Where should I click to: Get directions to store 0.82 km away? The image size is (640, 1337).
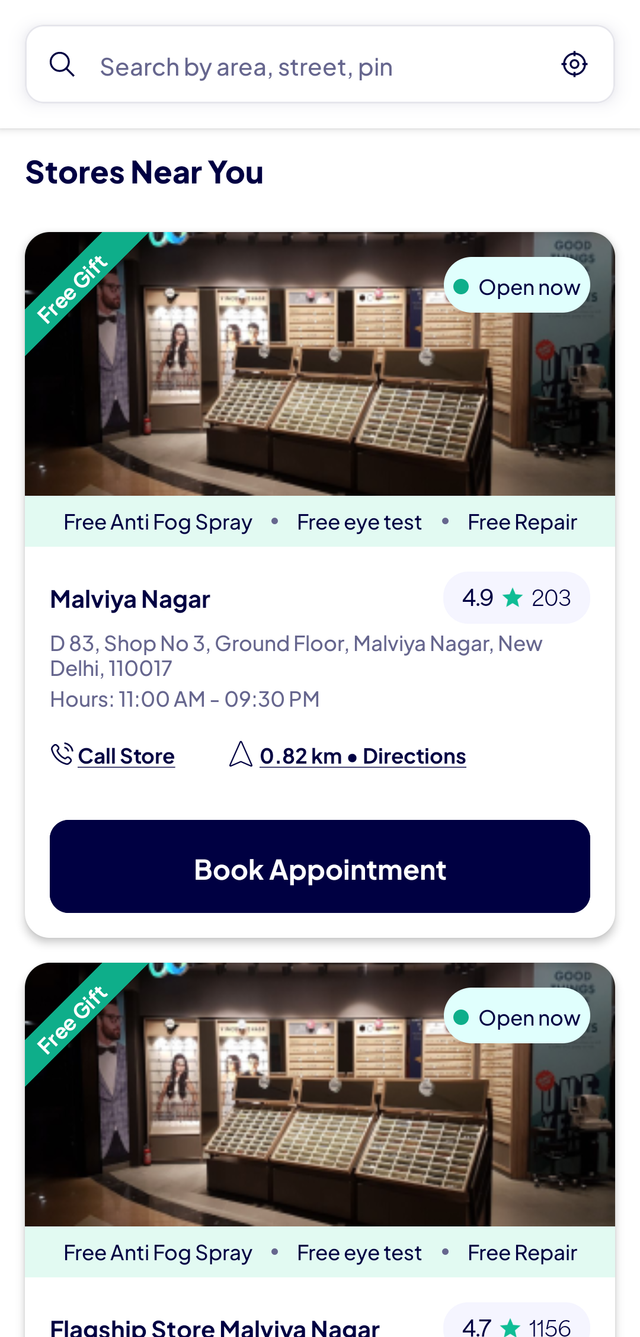[362, 756]
